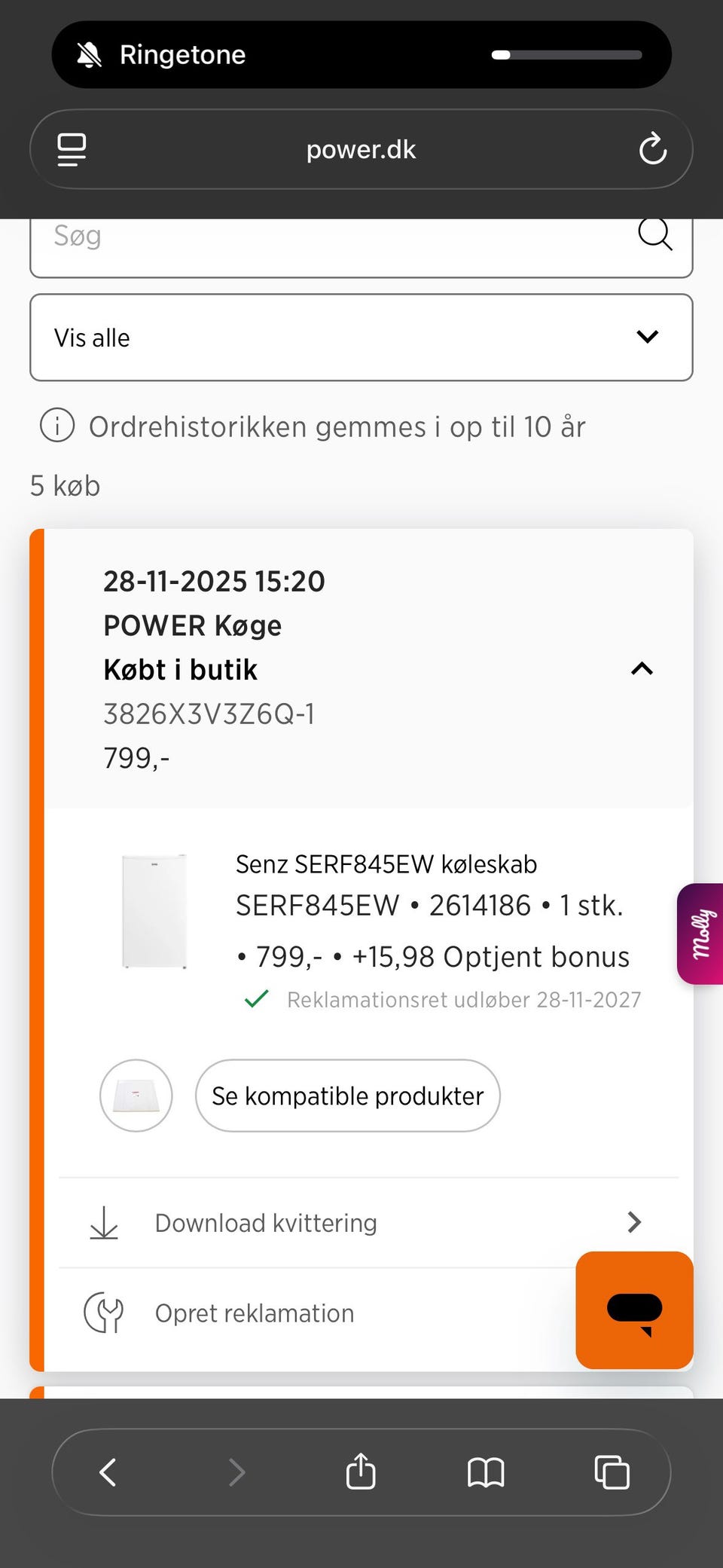The height and width of the screenshot is (1568, 723).
Task: Mute notifications via the Ringetone bell icon
Action: (90, 54)
